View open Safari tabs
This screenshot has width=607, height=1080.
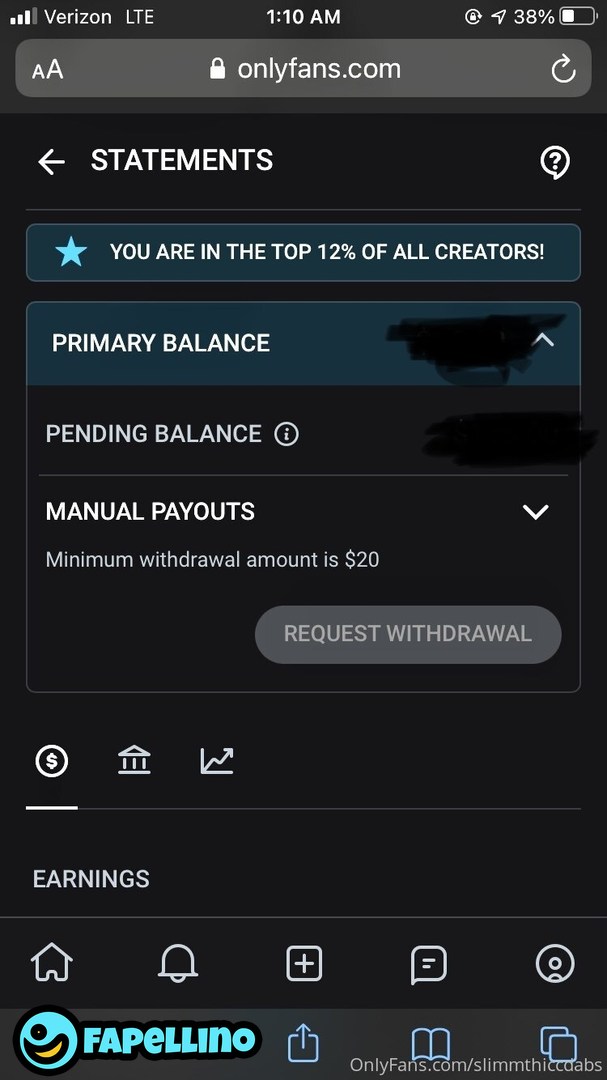click(557, 1043)
